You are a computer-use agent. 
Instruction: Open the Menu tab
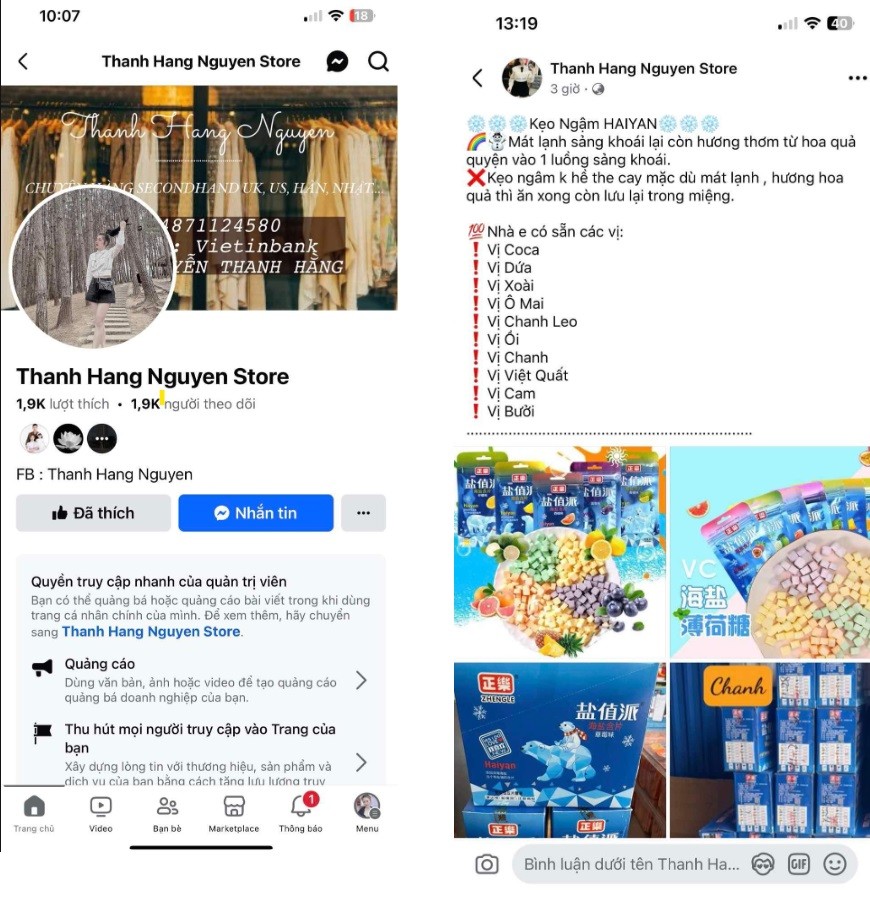(367, 813)
